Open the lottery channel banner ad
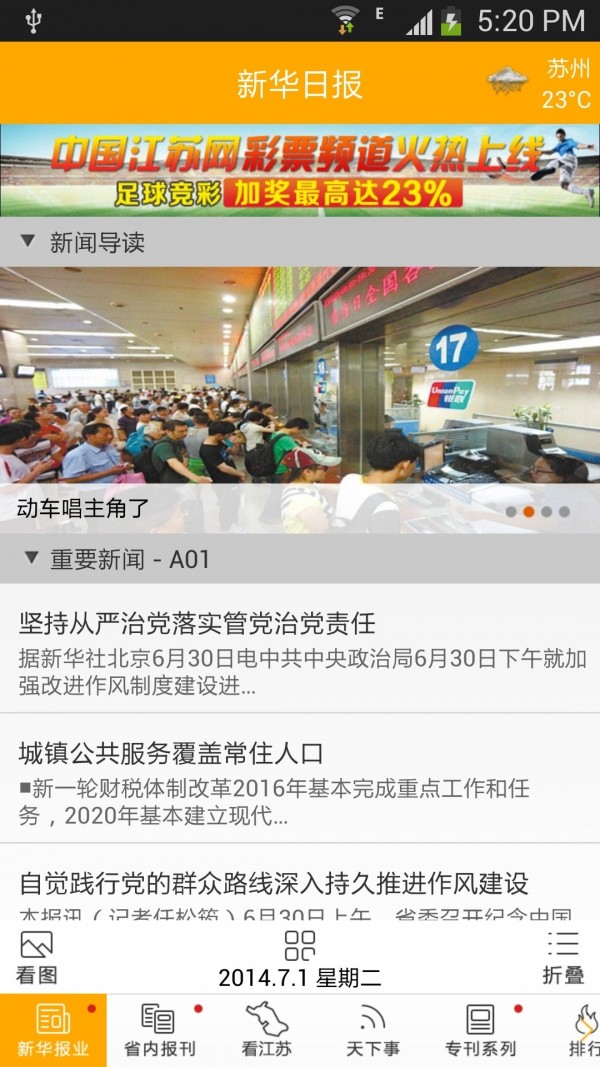This screenshot has width=600, height=1067. point(300,170)
